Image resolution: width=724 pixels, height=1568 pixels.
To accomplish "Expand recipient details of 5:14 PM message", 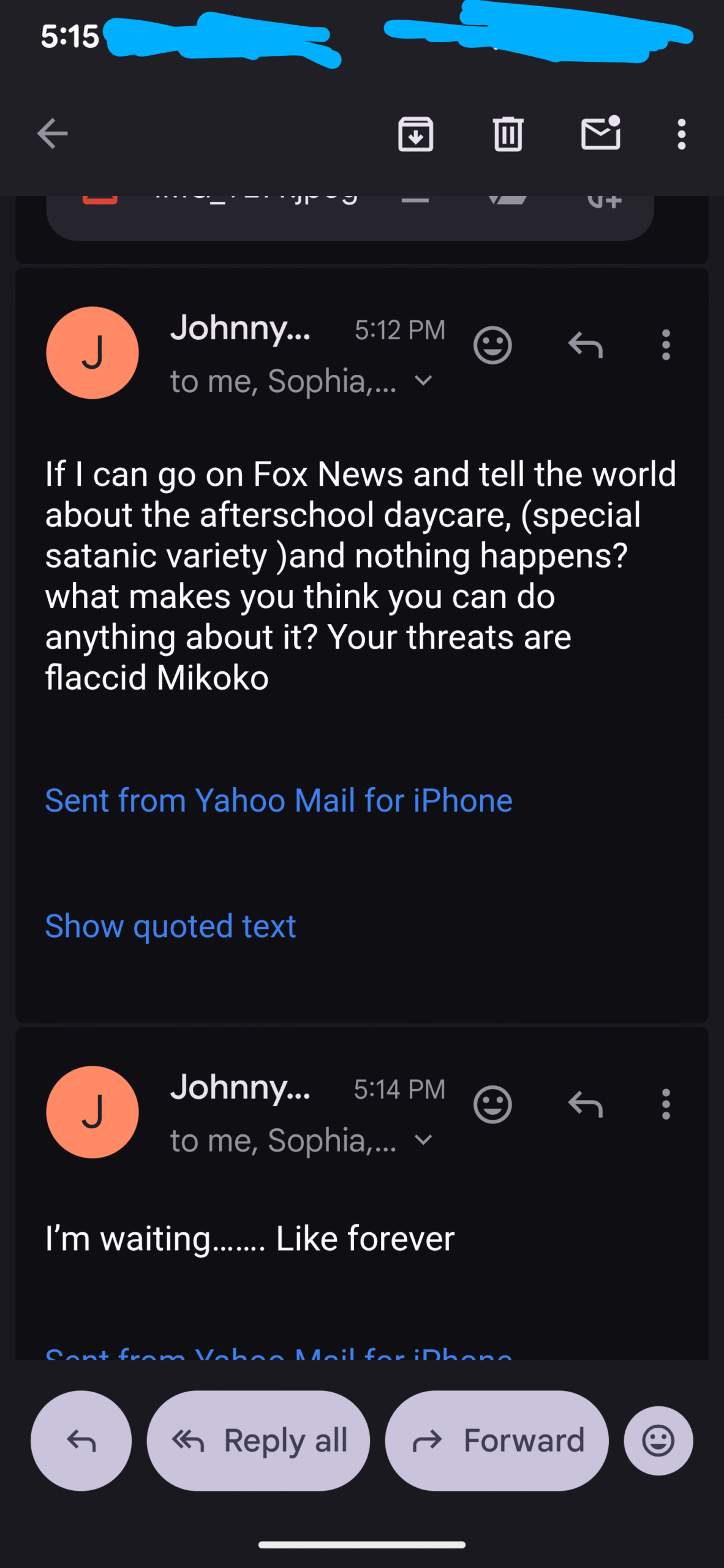I will 423,1140.
